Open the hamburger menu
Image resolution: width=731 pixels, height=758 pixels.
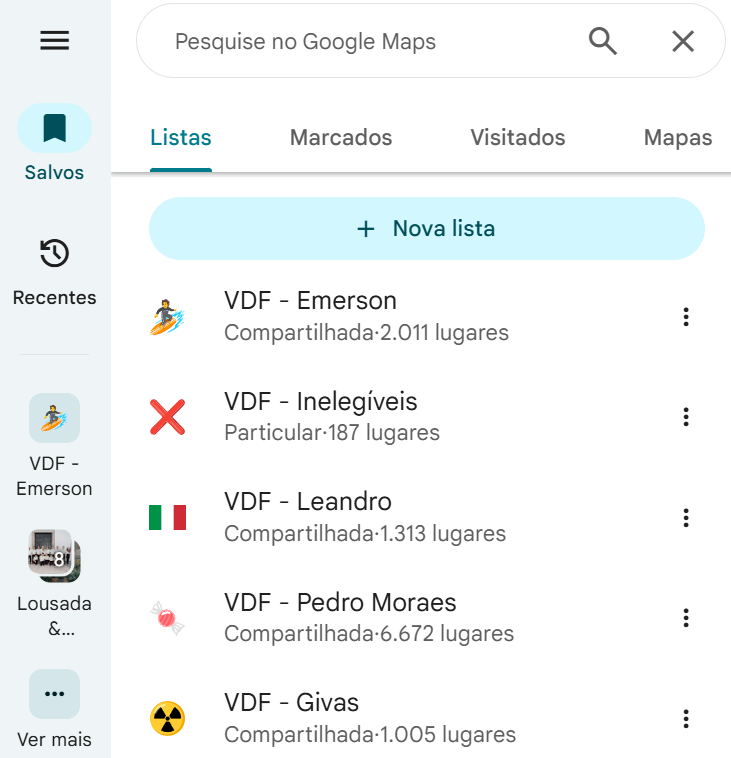(54, 40)
